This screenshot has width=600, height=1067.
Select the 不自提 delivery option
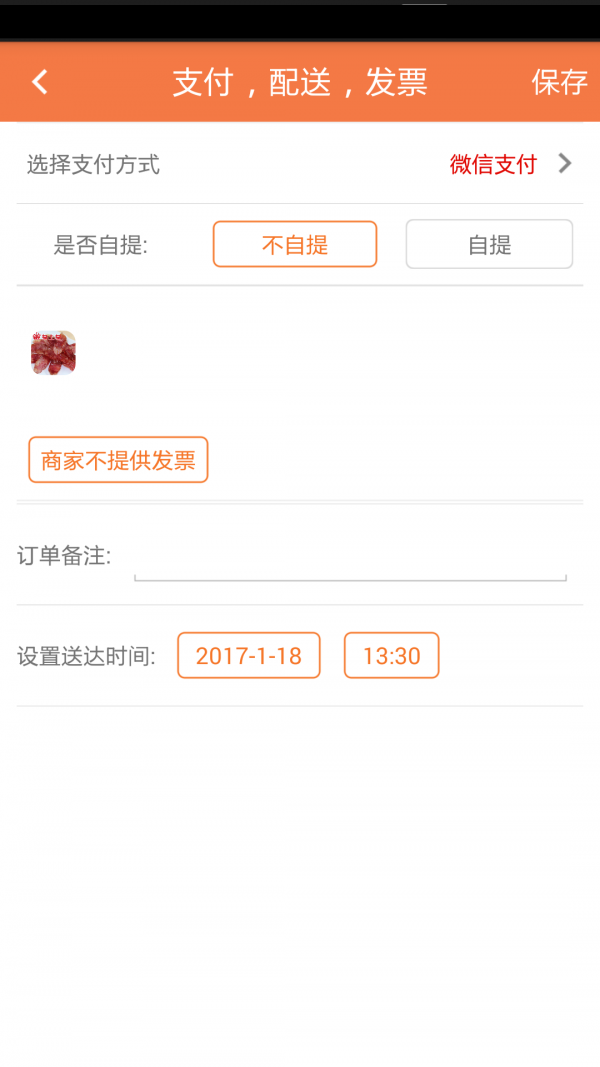point(295,244)
